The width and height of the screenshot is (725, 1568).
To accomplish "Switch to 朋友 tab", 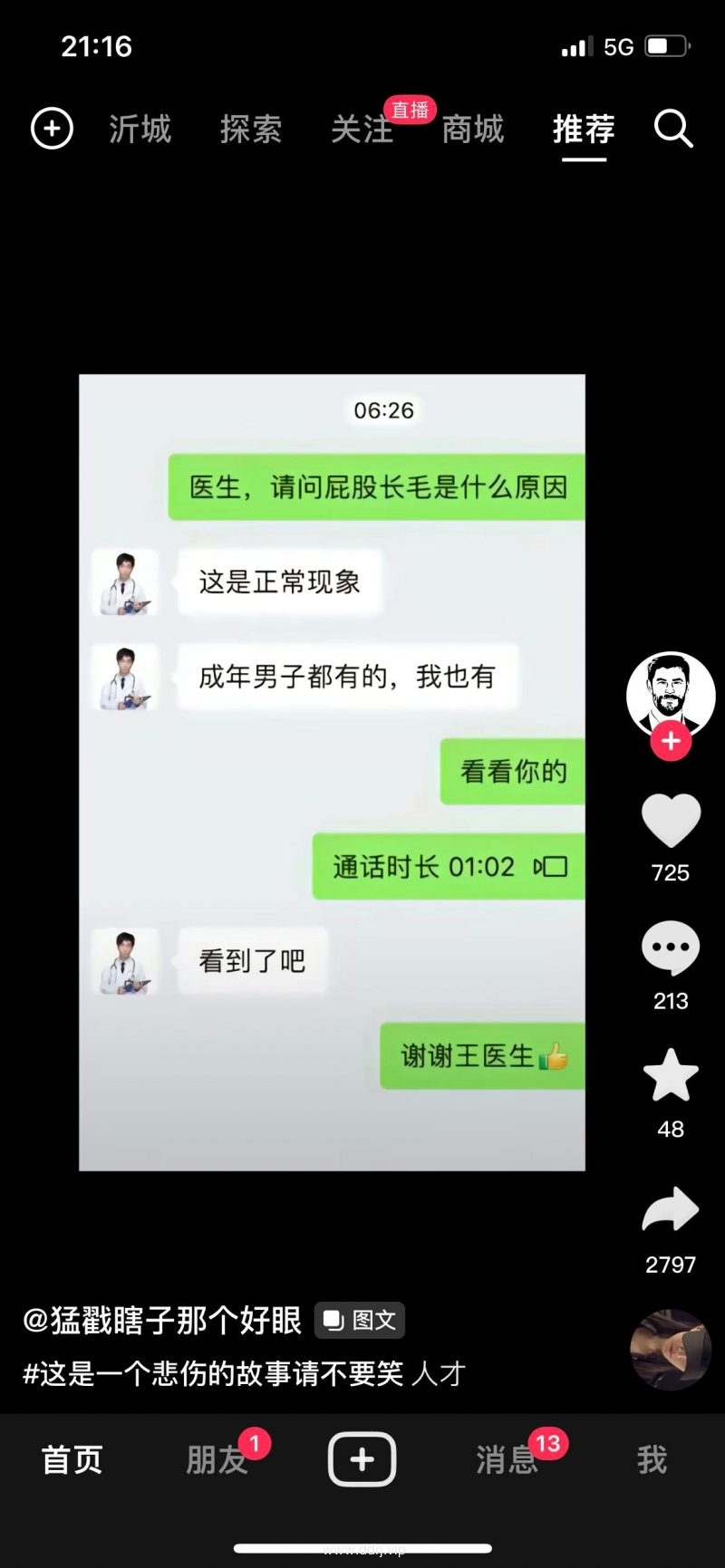I will tap(217, 1459).
